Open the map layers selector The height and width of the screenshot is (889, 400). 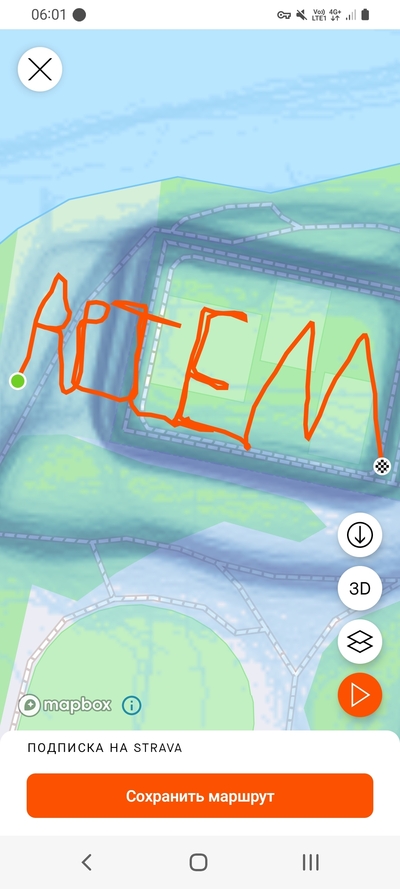coord(360,642)
